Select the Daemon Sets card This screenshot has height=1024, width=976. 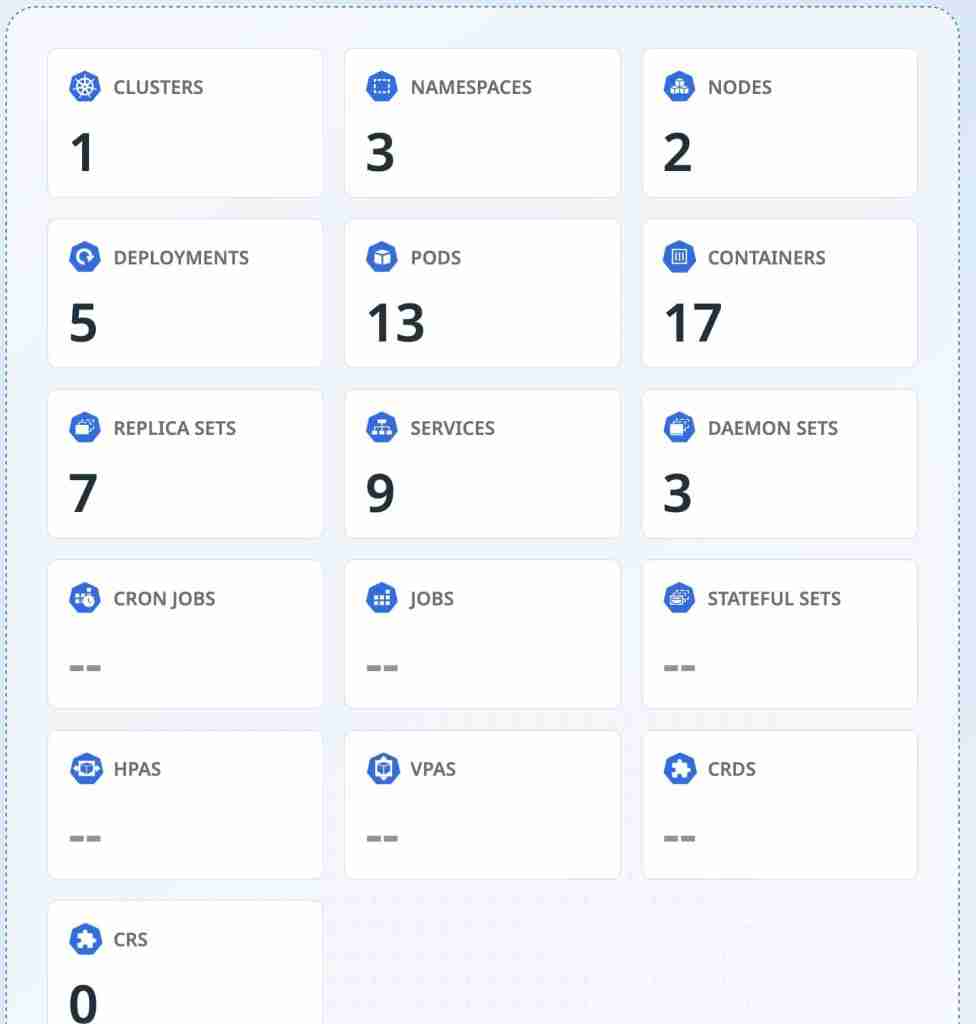(x=779, y=464)
